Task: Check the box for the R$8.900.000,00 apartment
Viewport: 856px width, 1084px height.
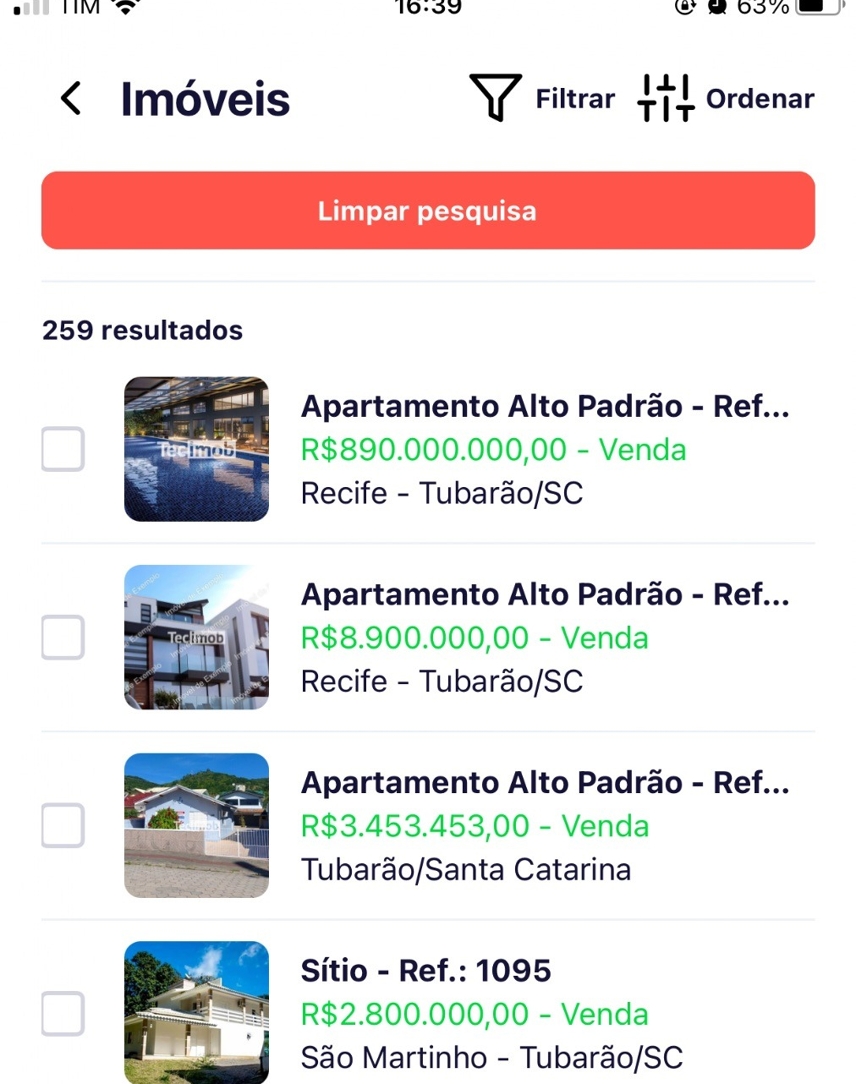Action: (62, 637)
